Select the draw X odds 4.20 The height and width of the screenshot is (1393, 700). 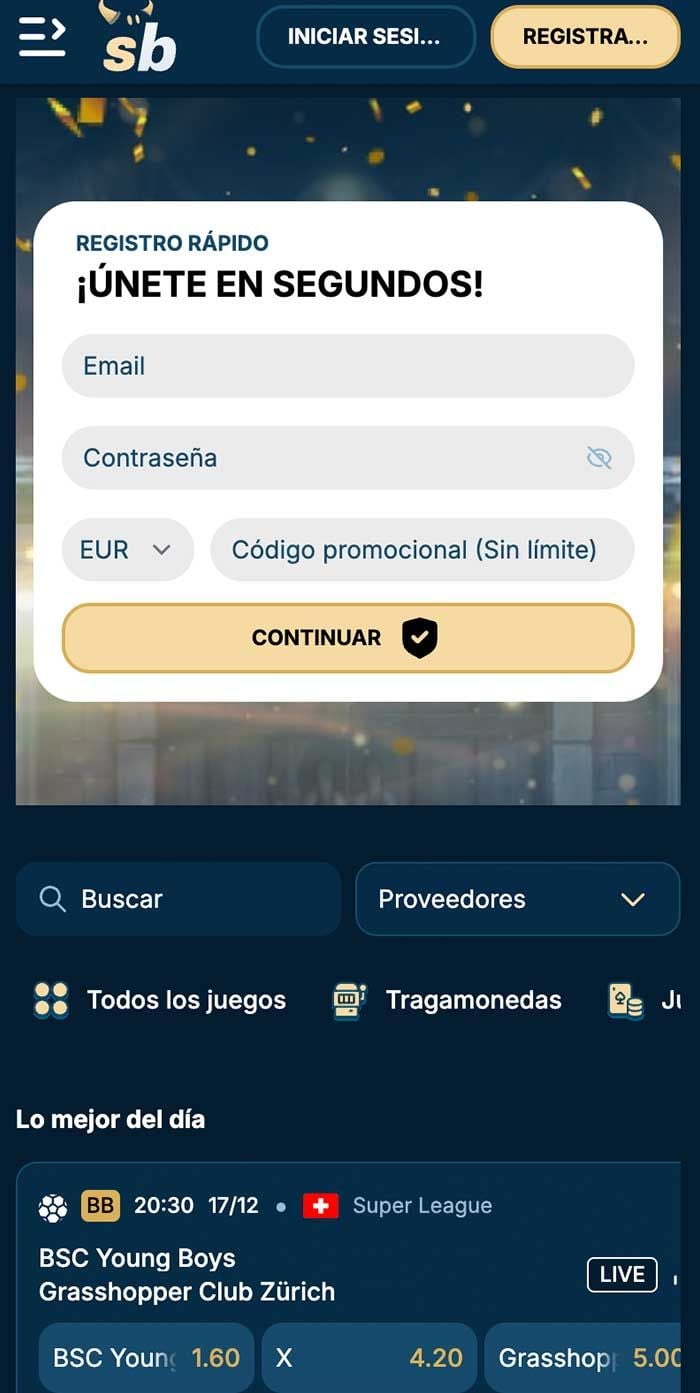click(369, 1358)
